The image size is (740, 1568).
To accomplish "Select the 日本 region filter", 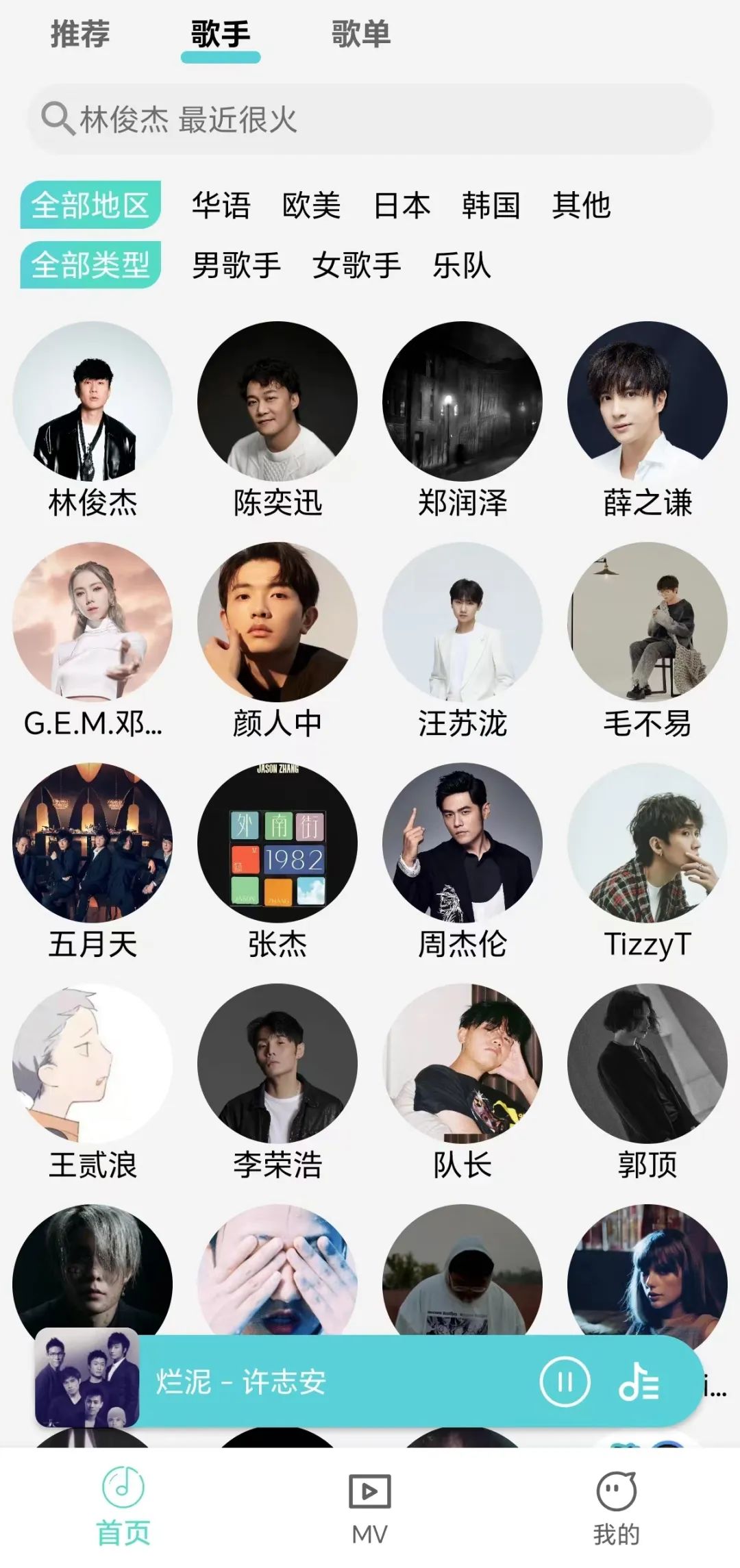I will coord(402,205).
